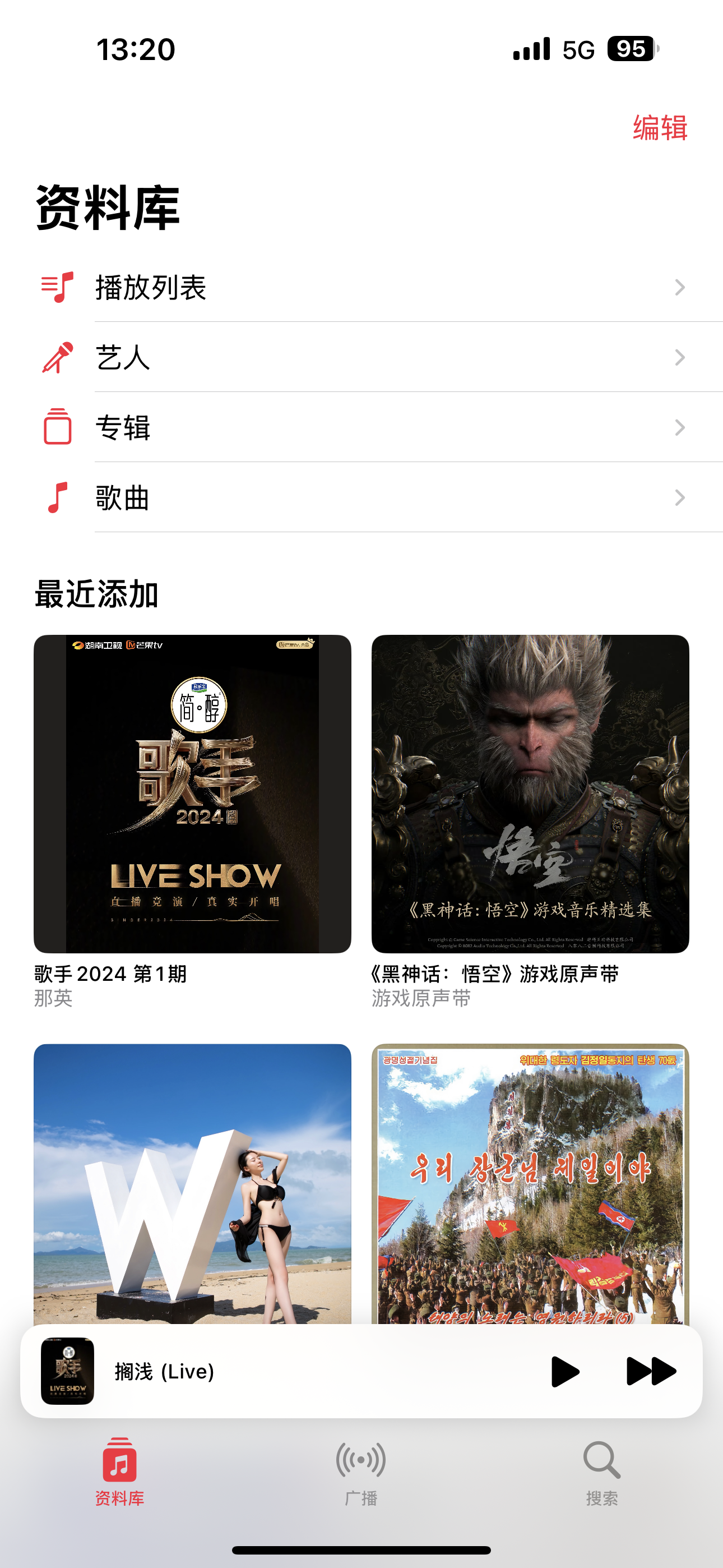
Task: Skip to the next track
Action: click(651, 1371)
